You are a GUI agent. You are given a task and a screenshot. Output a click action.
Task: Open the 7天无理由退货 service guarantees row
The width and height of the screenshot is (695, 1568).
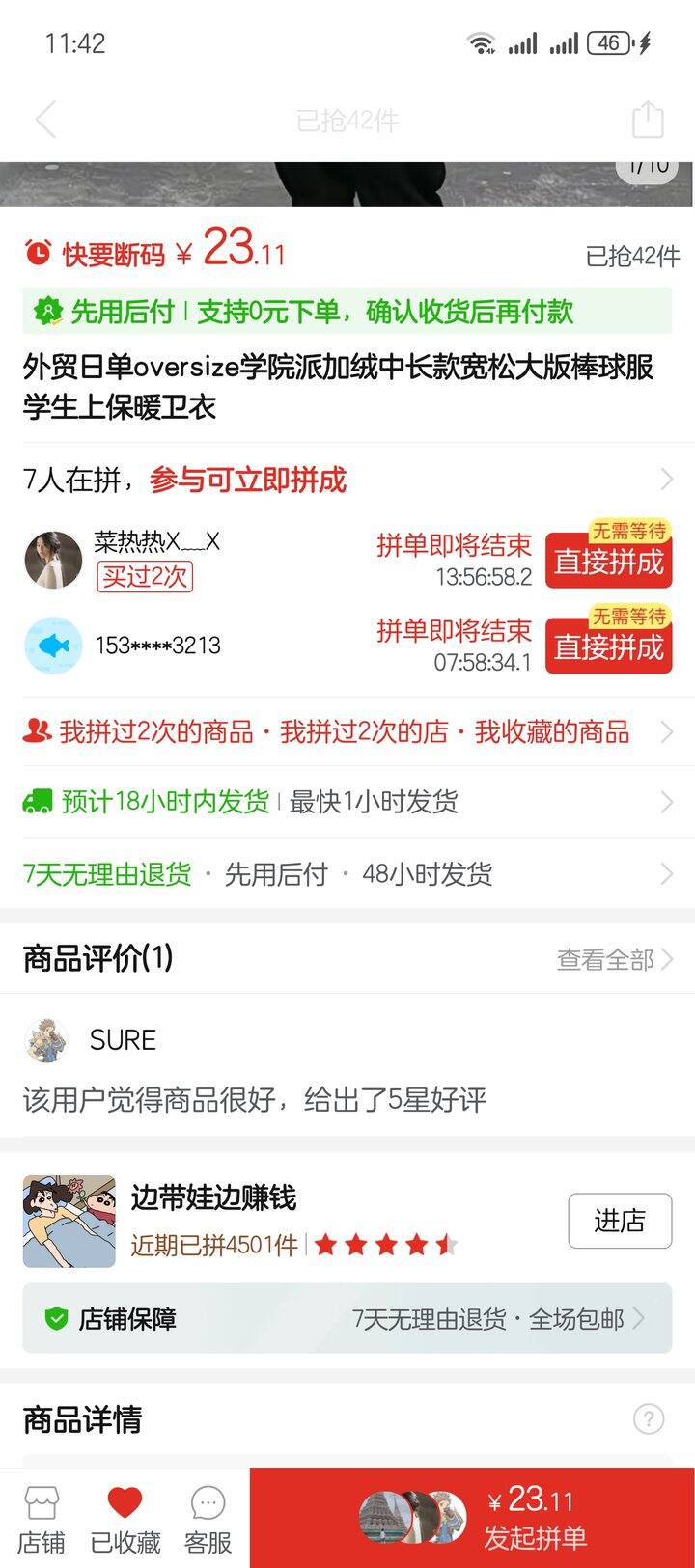point(347,874)
